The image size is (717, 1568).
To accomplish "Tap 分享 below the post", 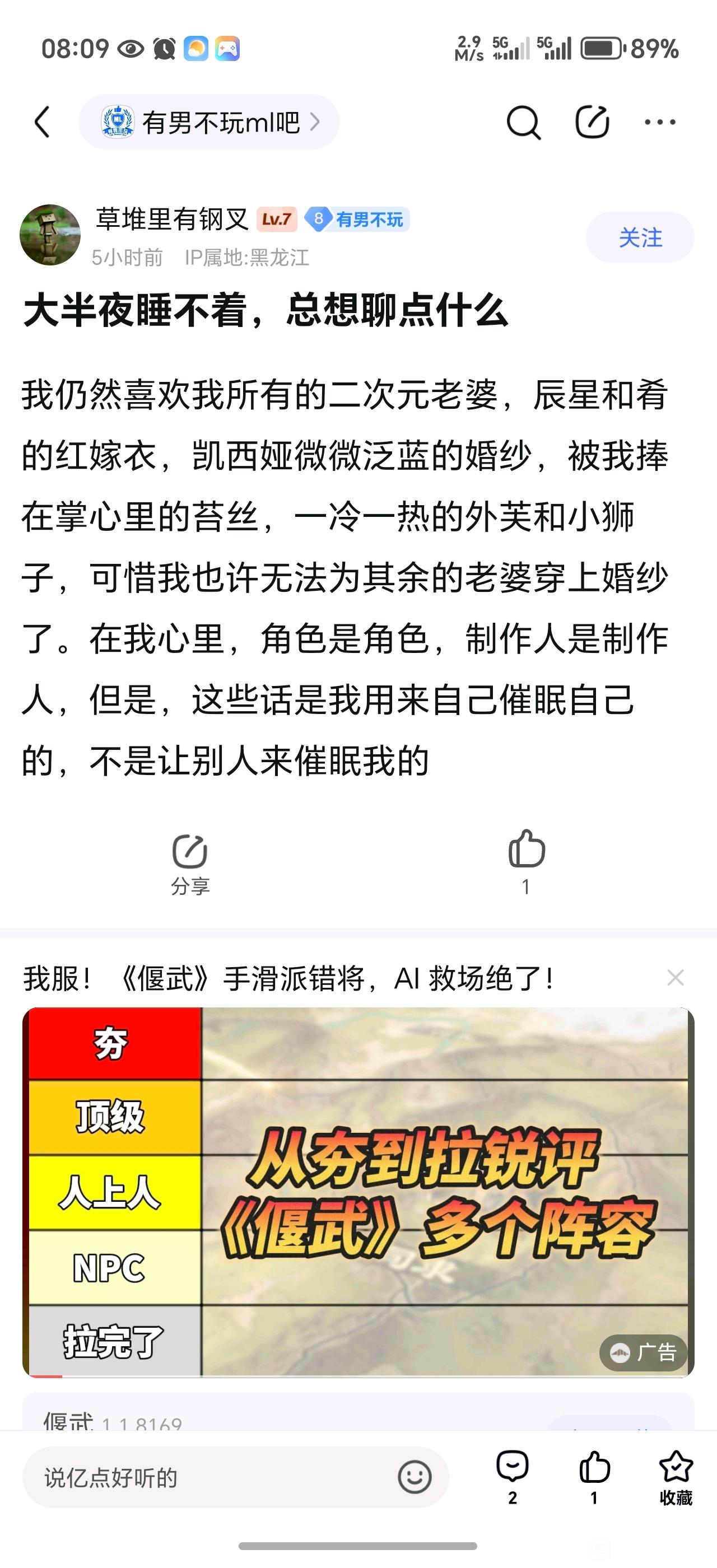I will click(190, 863).
